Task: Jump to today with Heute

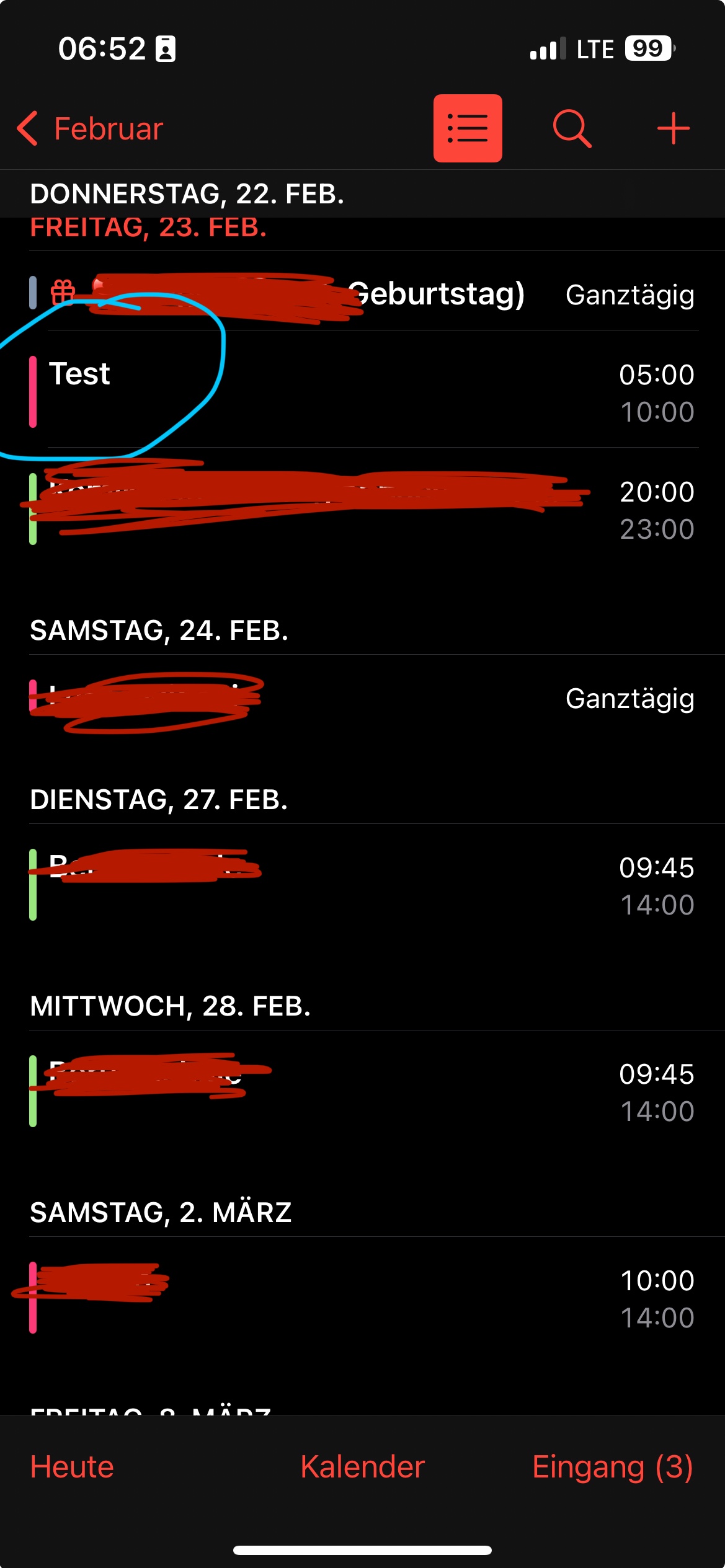Action: click(x=72, y=1467)
